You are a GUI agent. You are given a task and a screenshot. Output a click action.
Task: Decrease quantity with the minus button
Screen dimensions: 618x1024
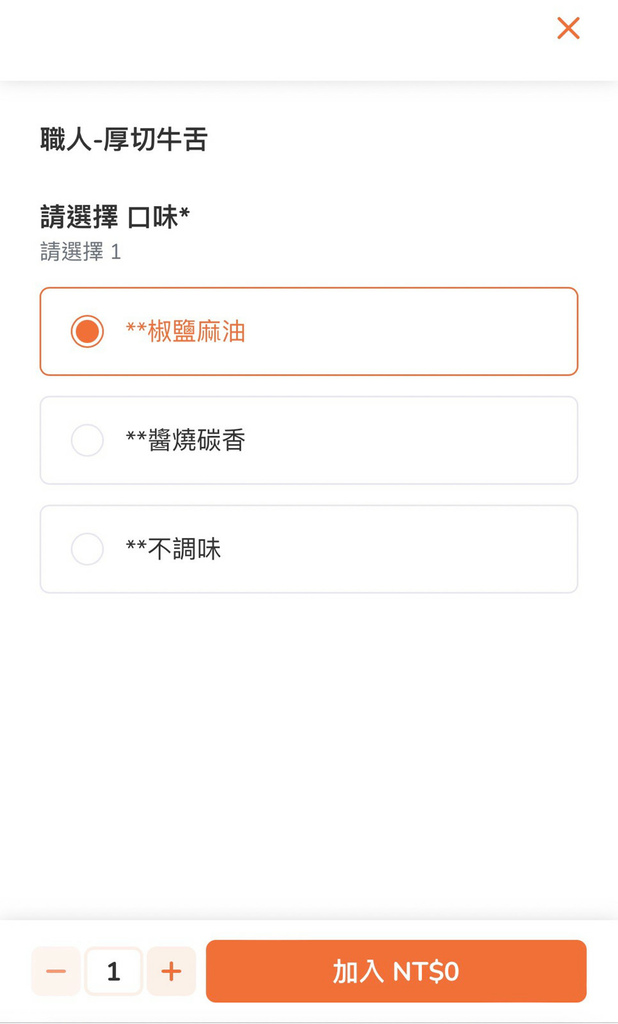tap(56, 971)
